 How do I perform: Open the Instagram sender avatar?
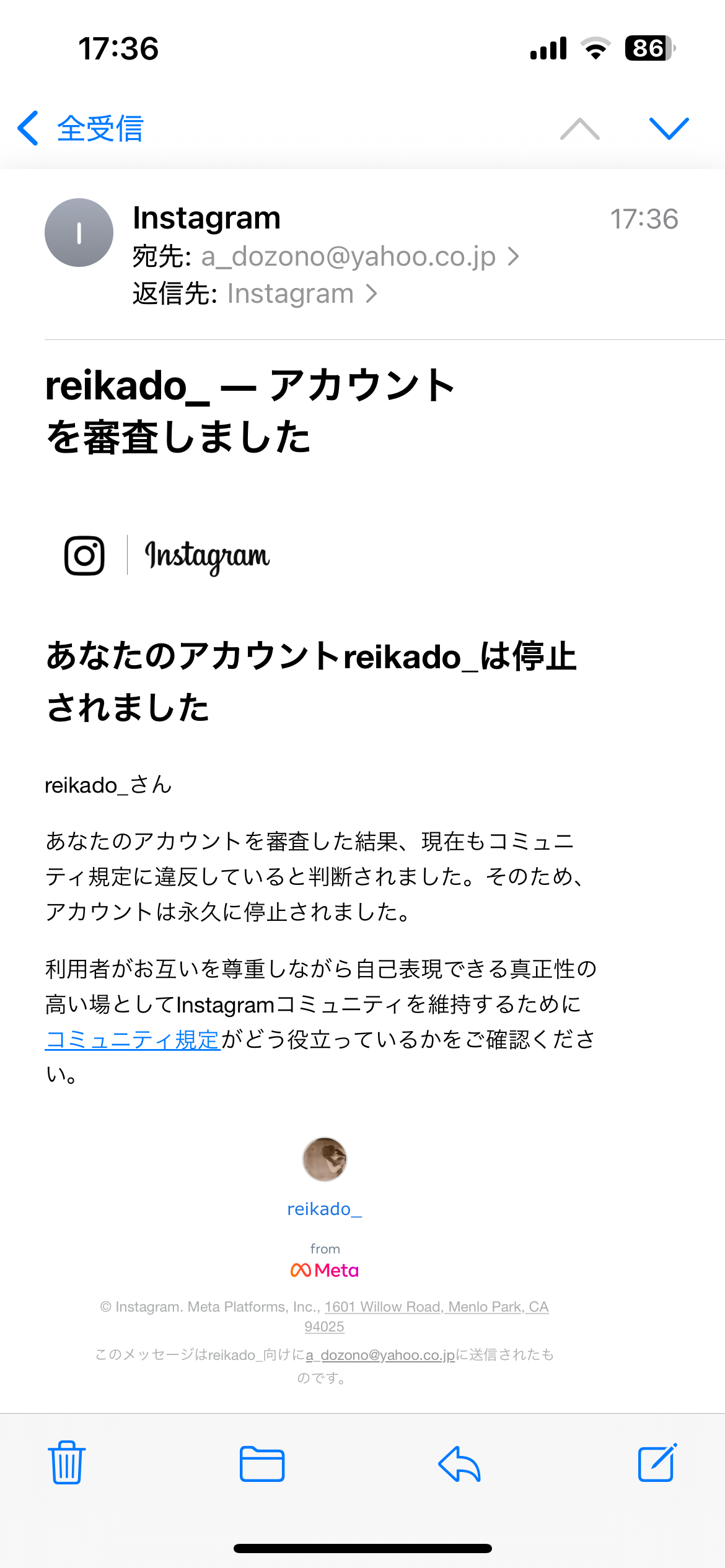click(x=79, y=233)
